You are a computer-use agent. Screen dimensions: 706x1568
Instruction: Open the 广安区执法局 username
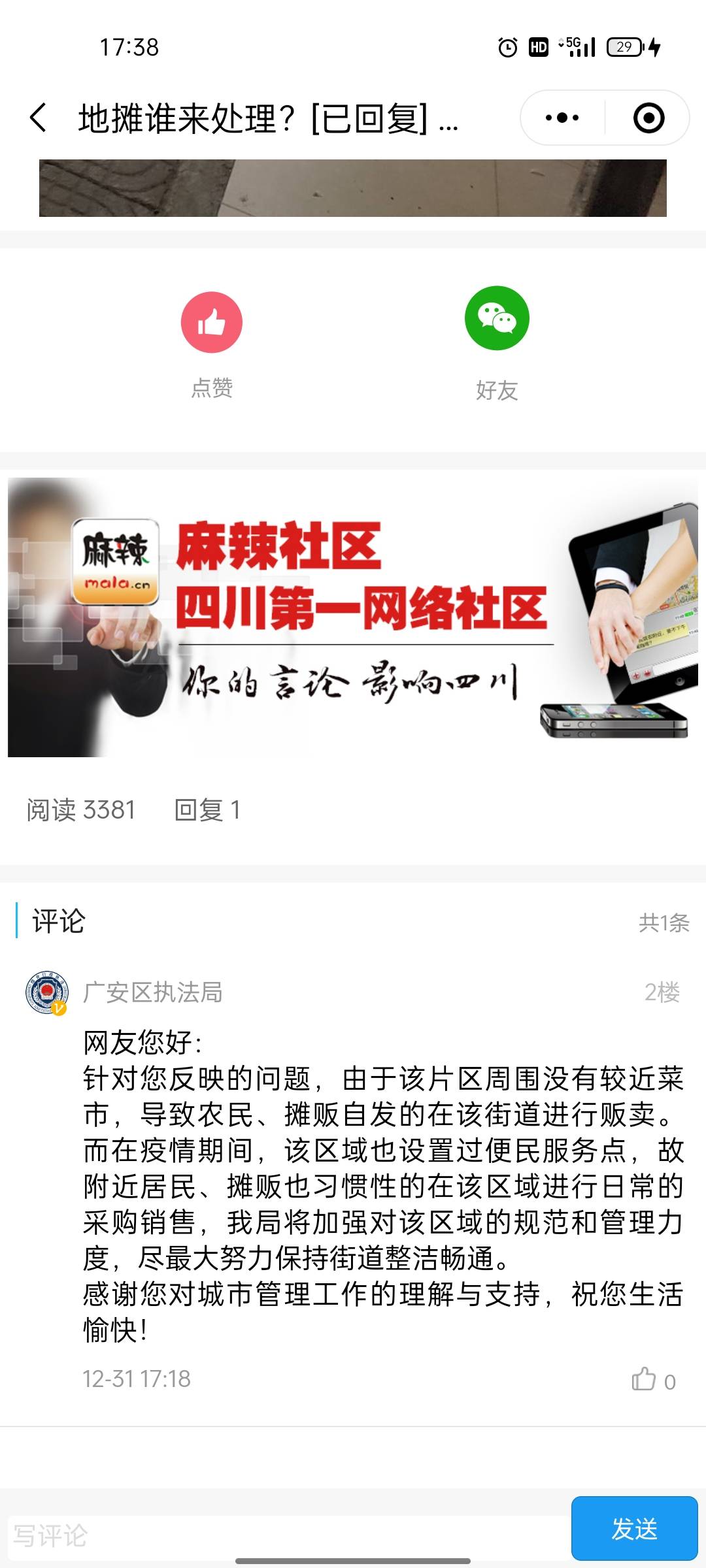pos(153,992)
